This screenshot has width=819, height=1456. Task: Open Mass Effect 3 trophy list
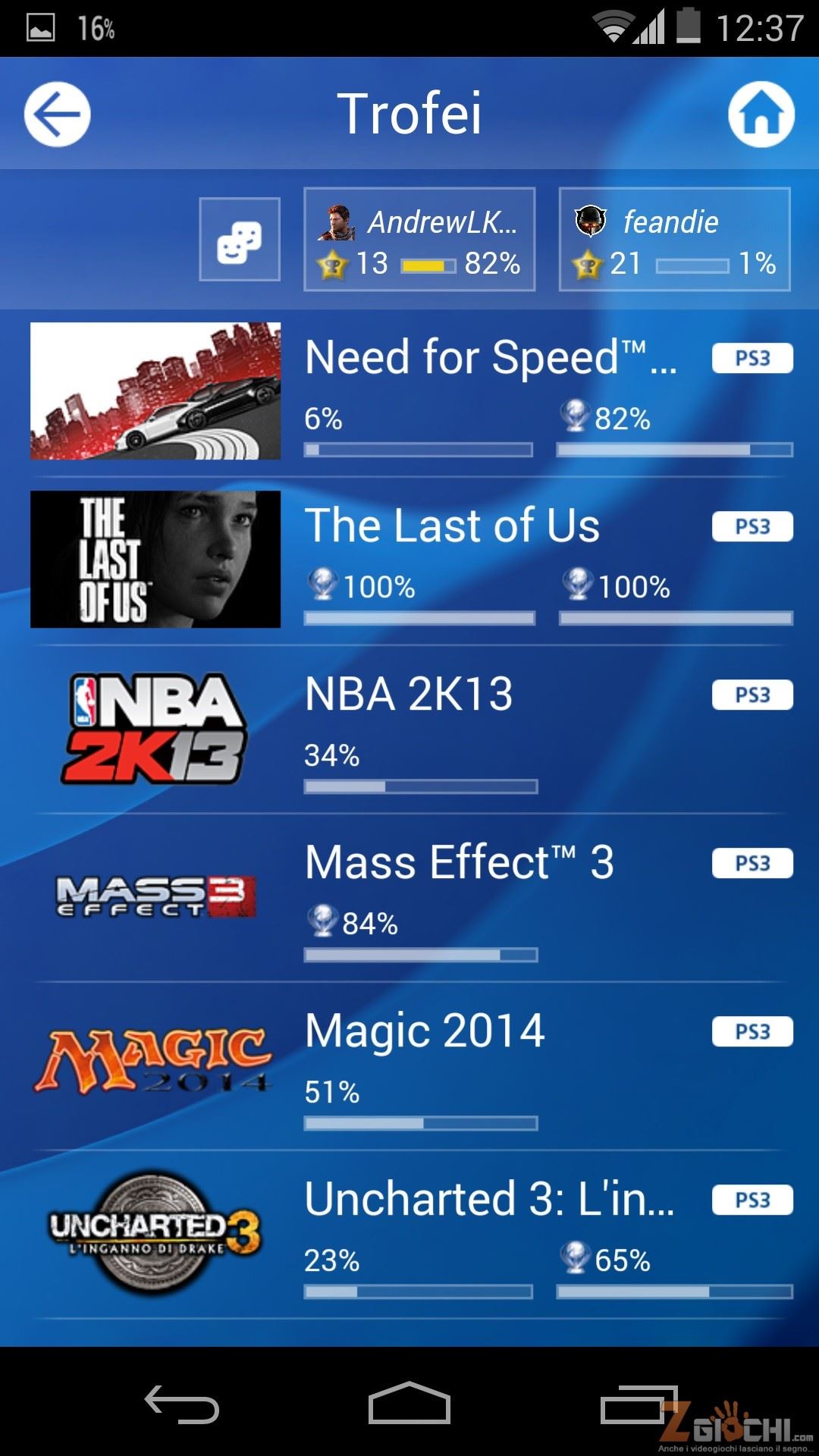[409, 896]
